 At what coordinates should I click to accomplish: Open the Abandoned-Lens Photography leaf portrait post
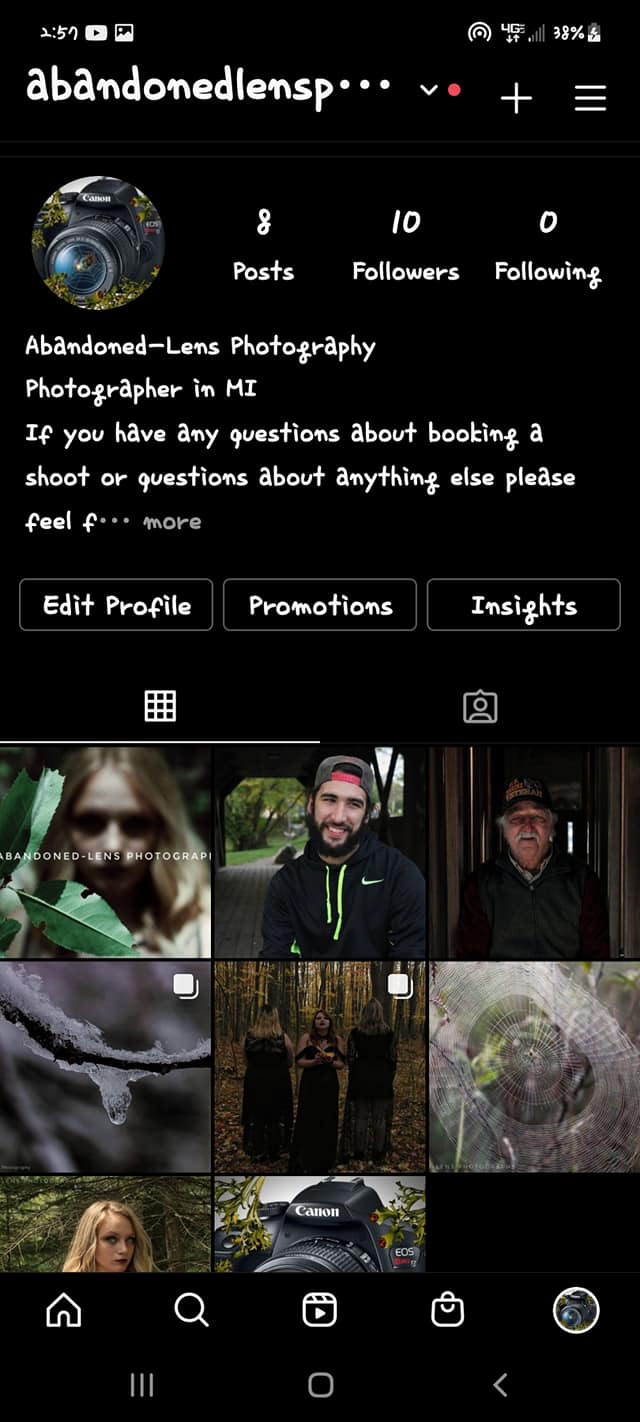105,852
